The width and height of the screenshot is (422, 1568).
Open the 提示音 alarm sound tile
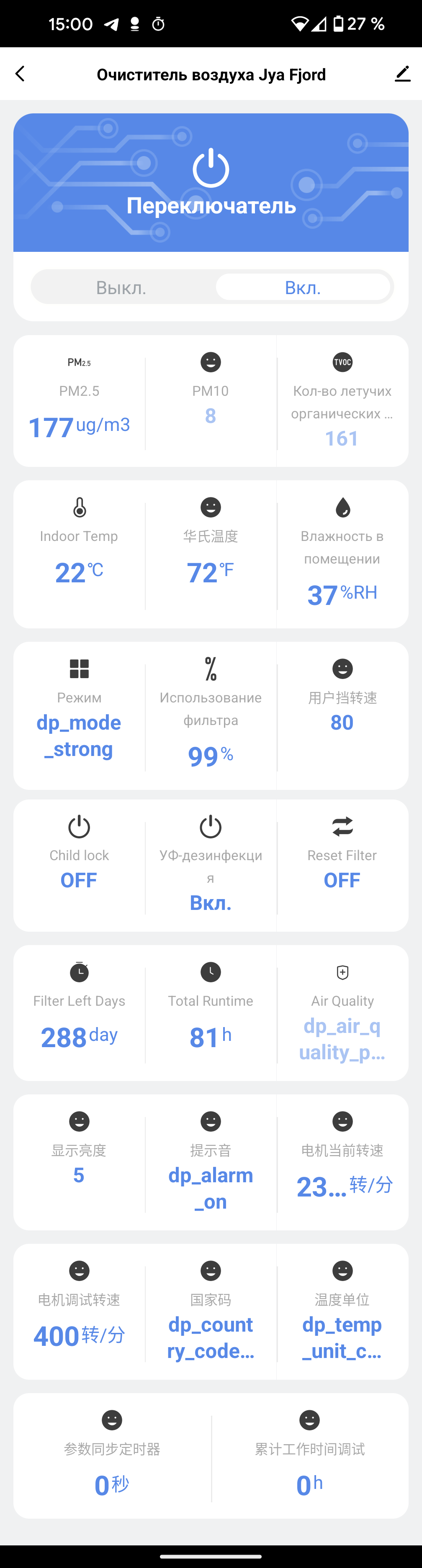point(211,1161)
